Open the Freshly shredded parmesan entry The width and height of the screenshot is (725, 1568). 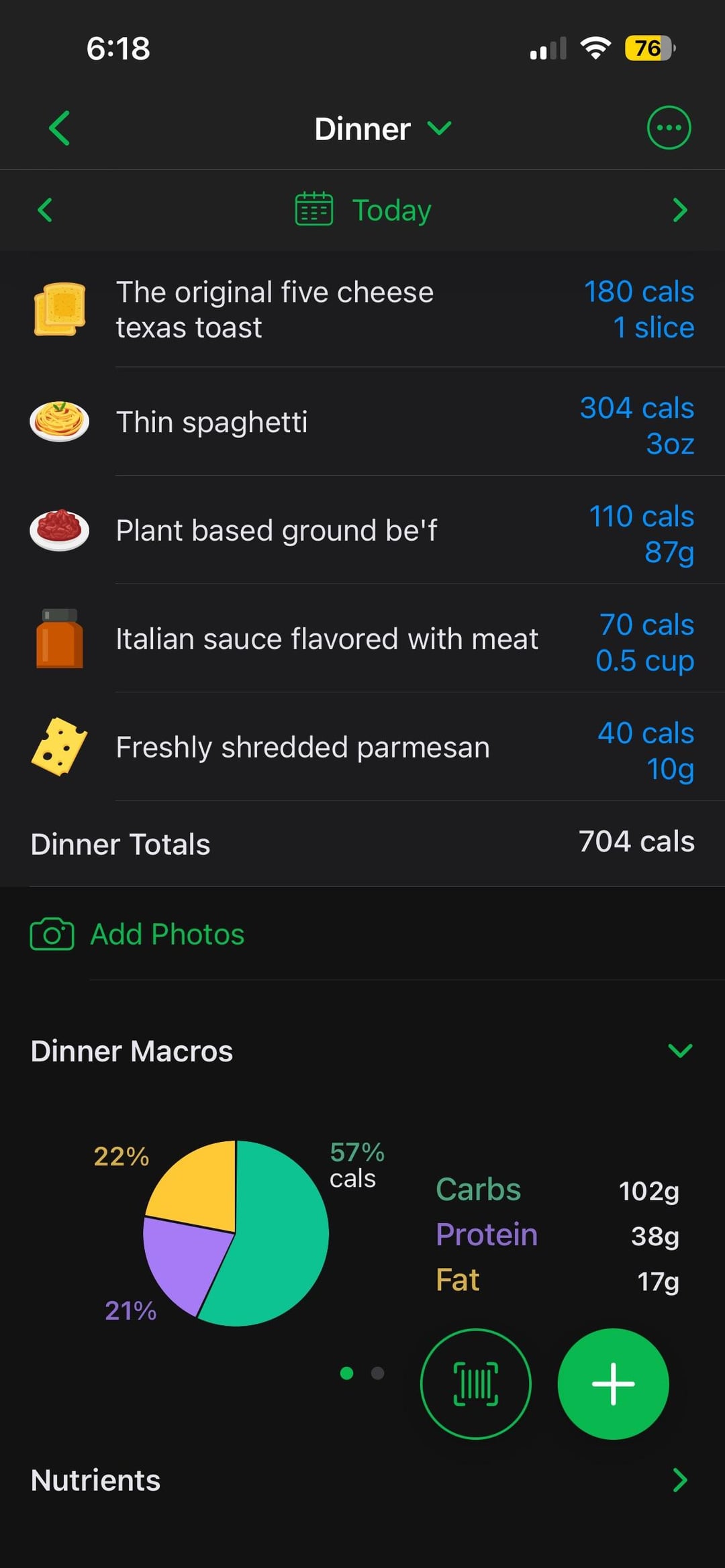pyautogui.click(x=362, y=747)
